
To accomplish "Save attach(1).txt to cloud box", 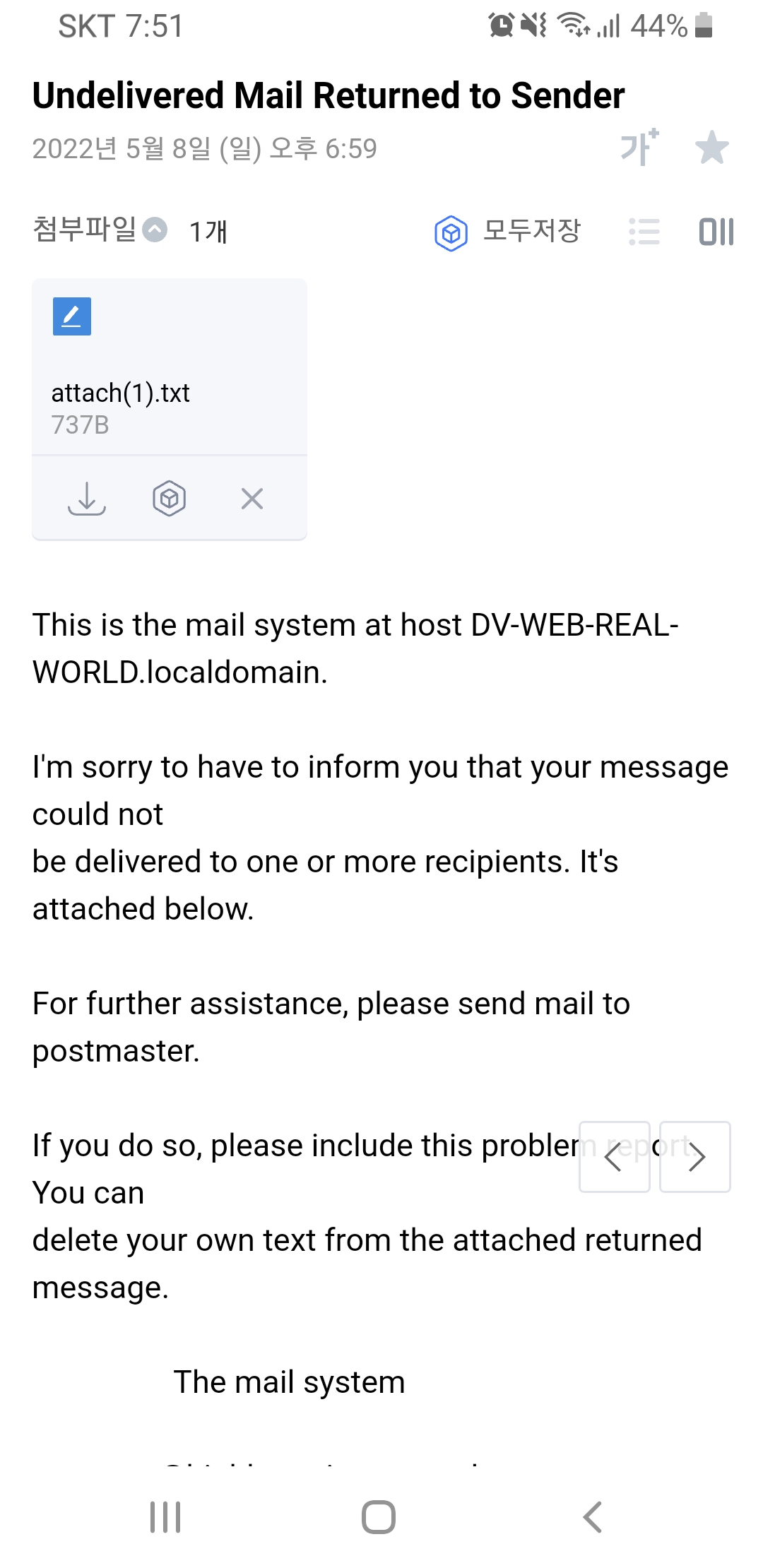I will click(170, 499).
